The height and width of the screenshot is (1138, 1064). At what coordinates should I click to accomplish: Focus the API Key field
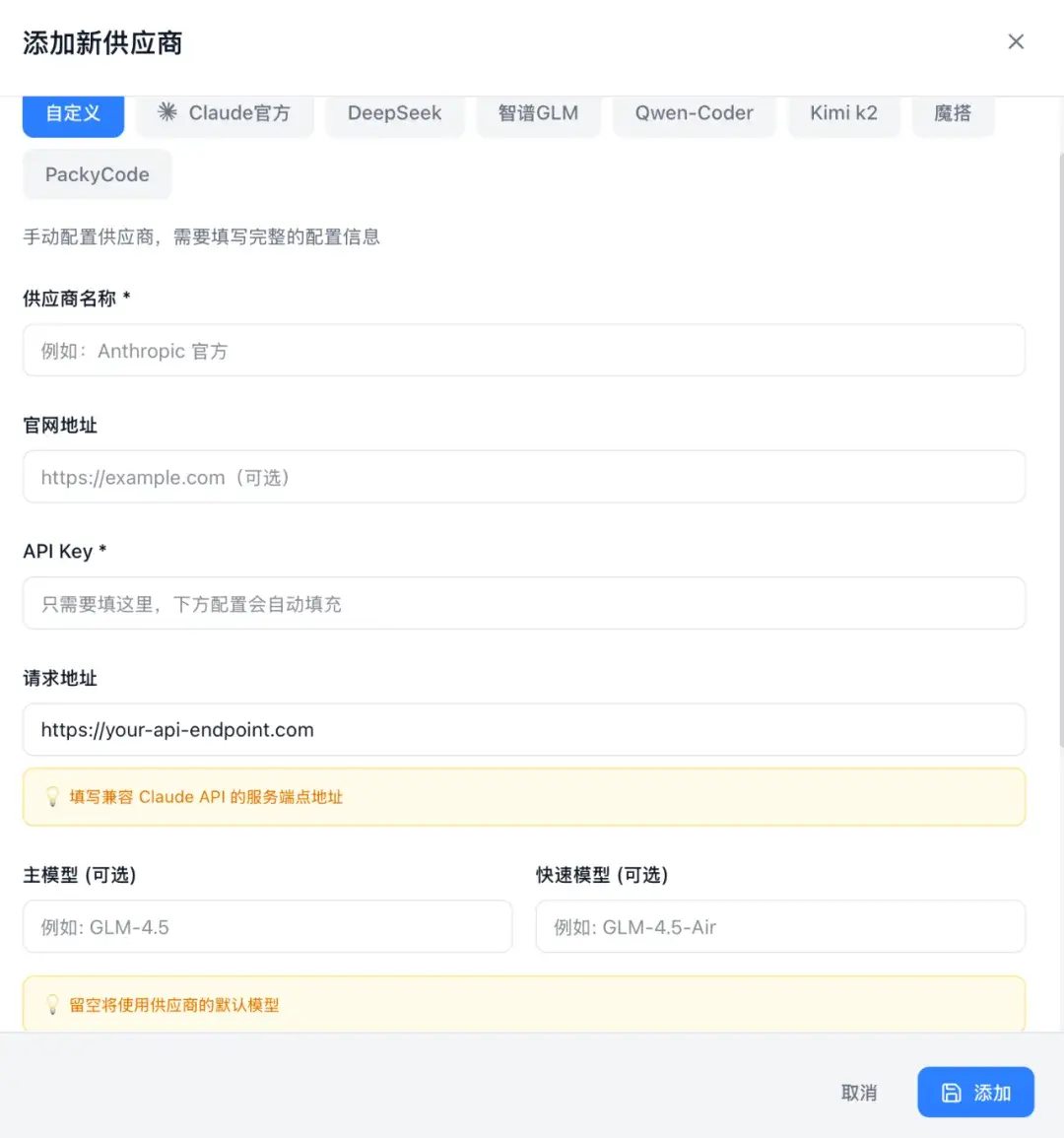pos(523,604)
